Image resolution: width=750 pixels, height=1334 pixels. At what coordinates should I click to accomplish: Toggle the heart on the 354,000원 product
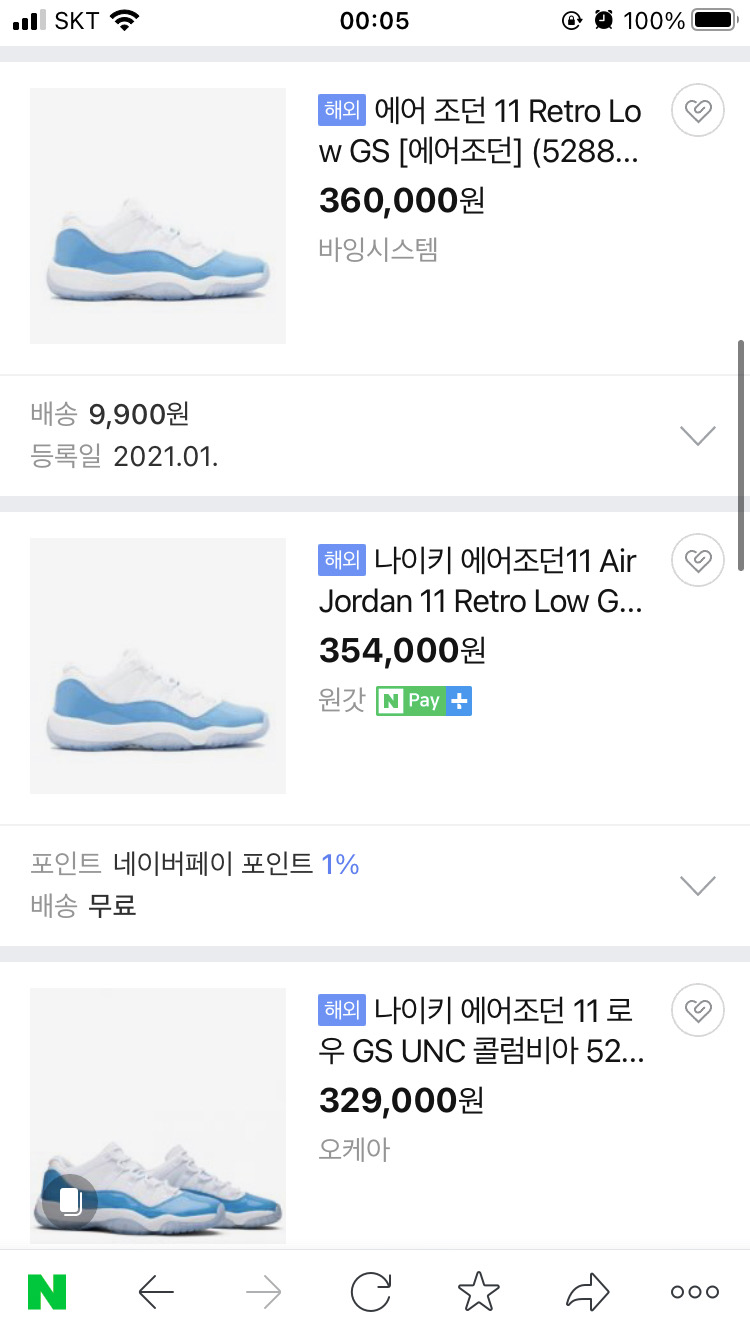coord(697,560)
